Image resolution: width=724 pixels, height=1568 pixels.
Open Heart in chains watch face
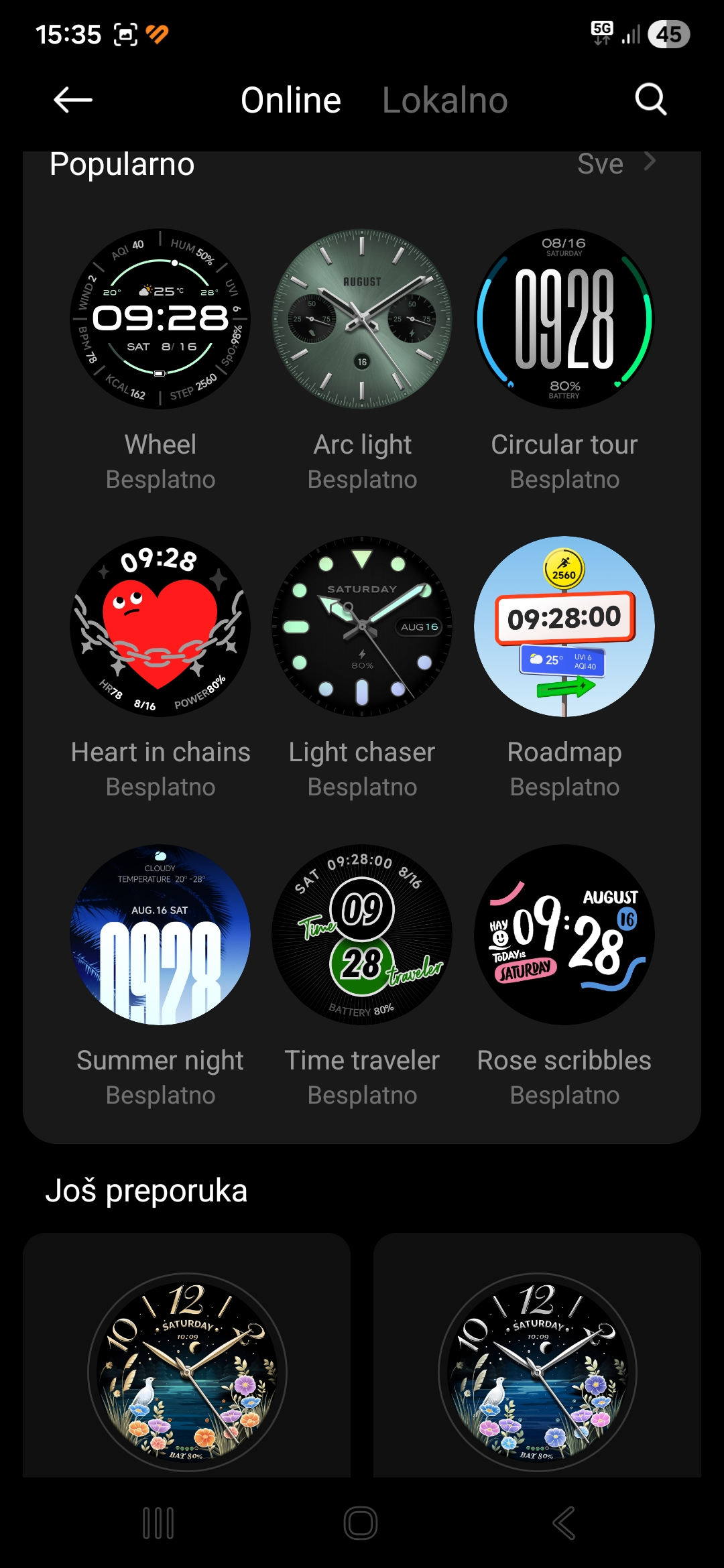click(x=160, y=627)
